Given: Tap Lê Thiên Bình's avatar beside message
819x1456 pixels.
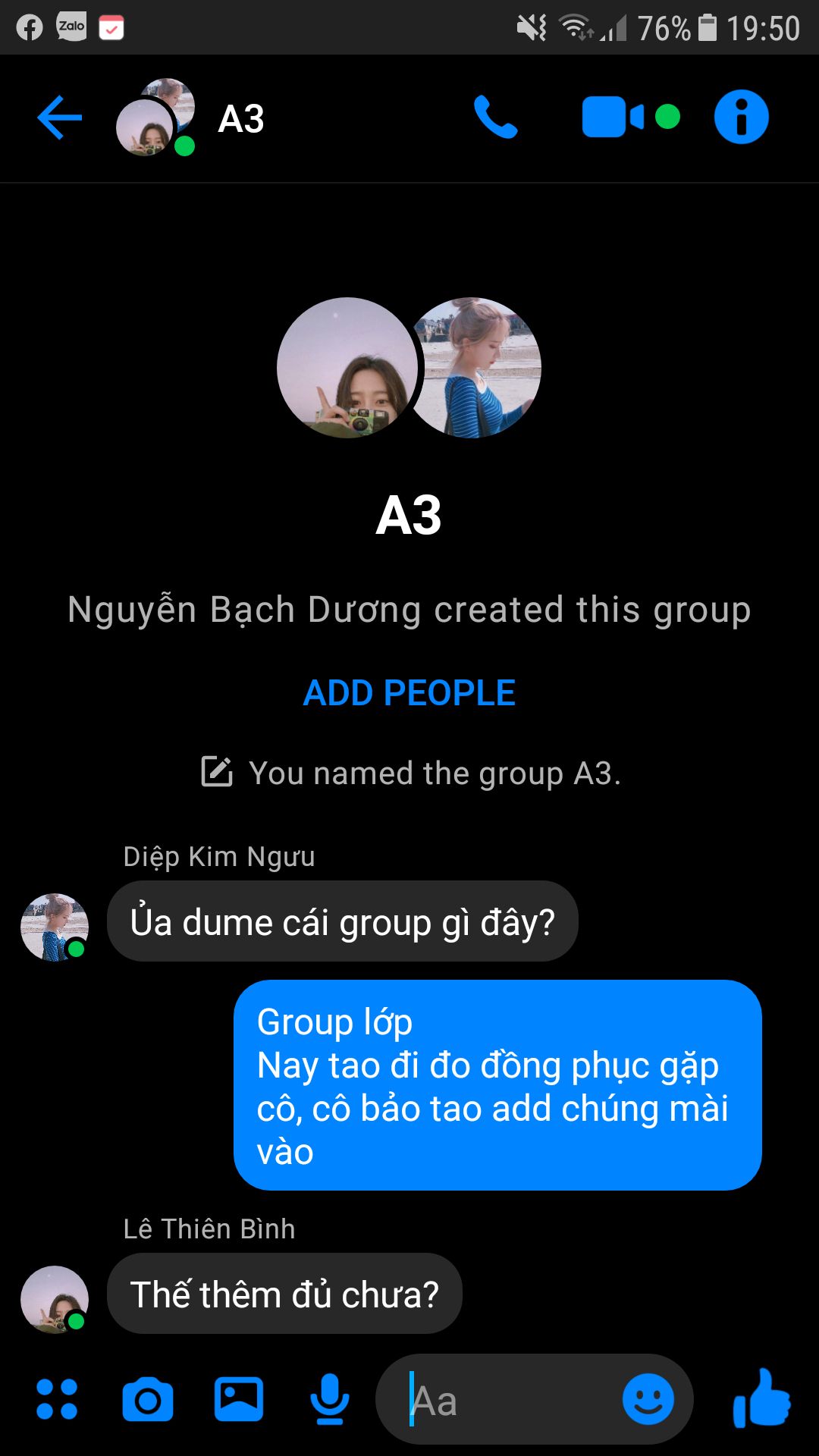Looking at the screenshot, I should point(55,1300).
